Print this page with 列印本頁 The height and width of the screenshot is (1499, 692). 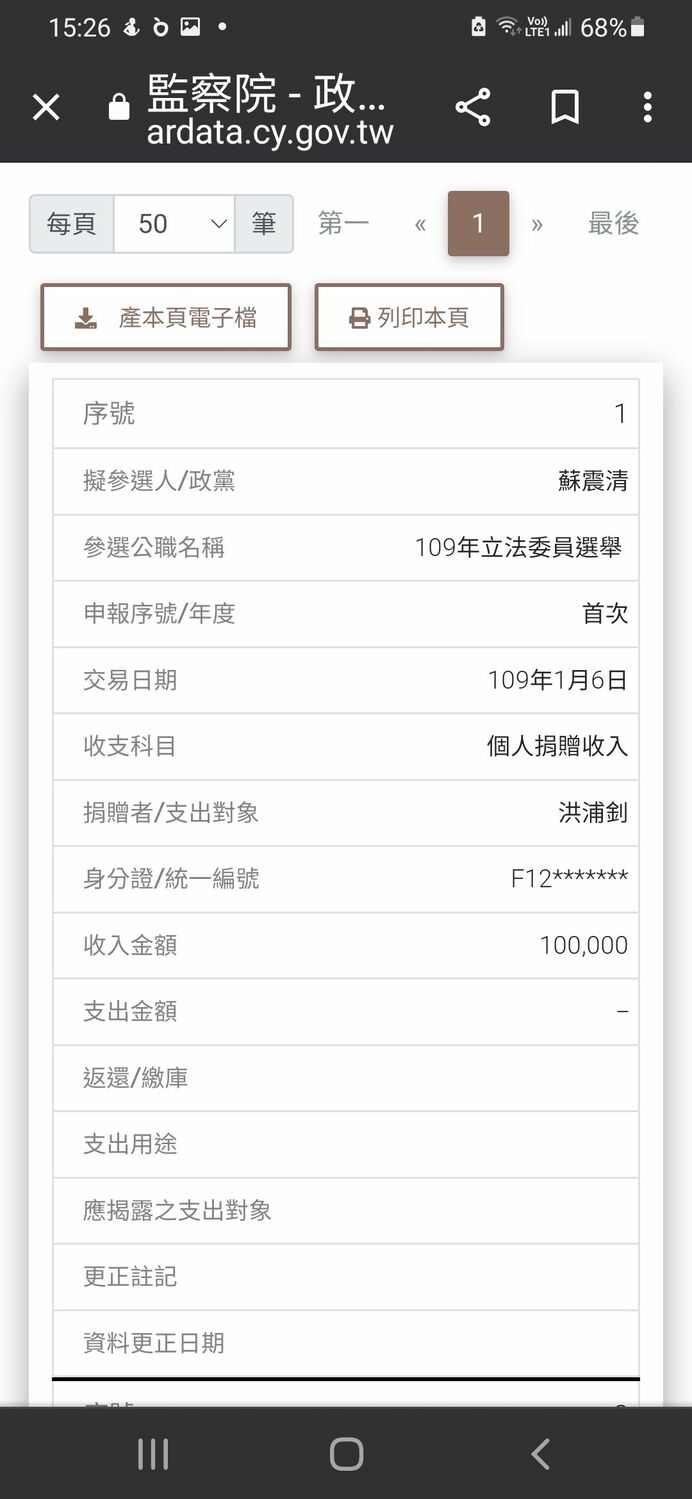[409, 318]
